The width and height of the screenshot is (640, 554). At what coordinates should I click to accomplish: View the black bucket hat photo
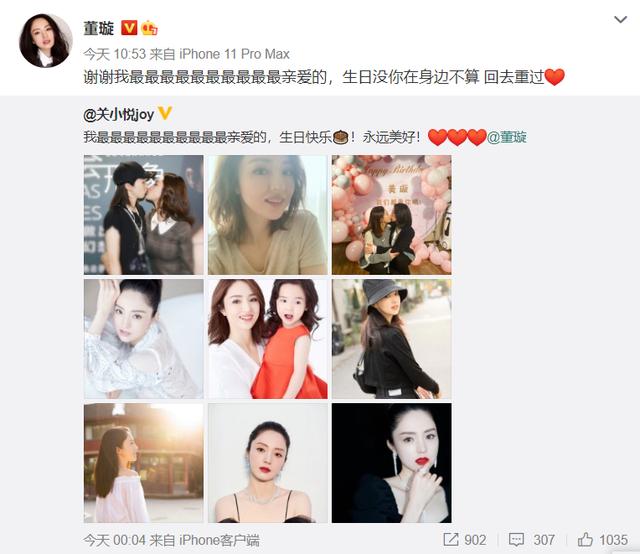391,339
